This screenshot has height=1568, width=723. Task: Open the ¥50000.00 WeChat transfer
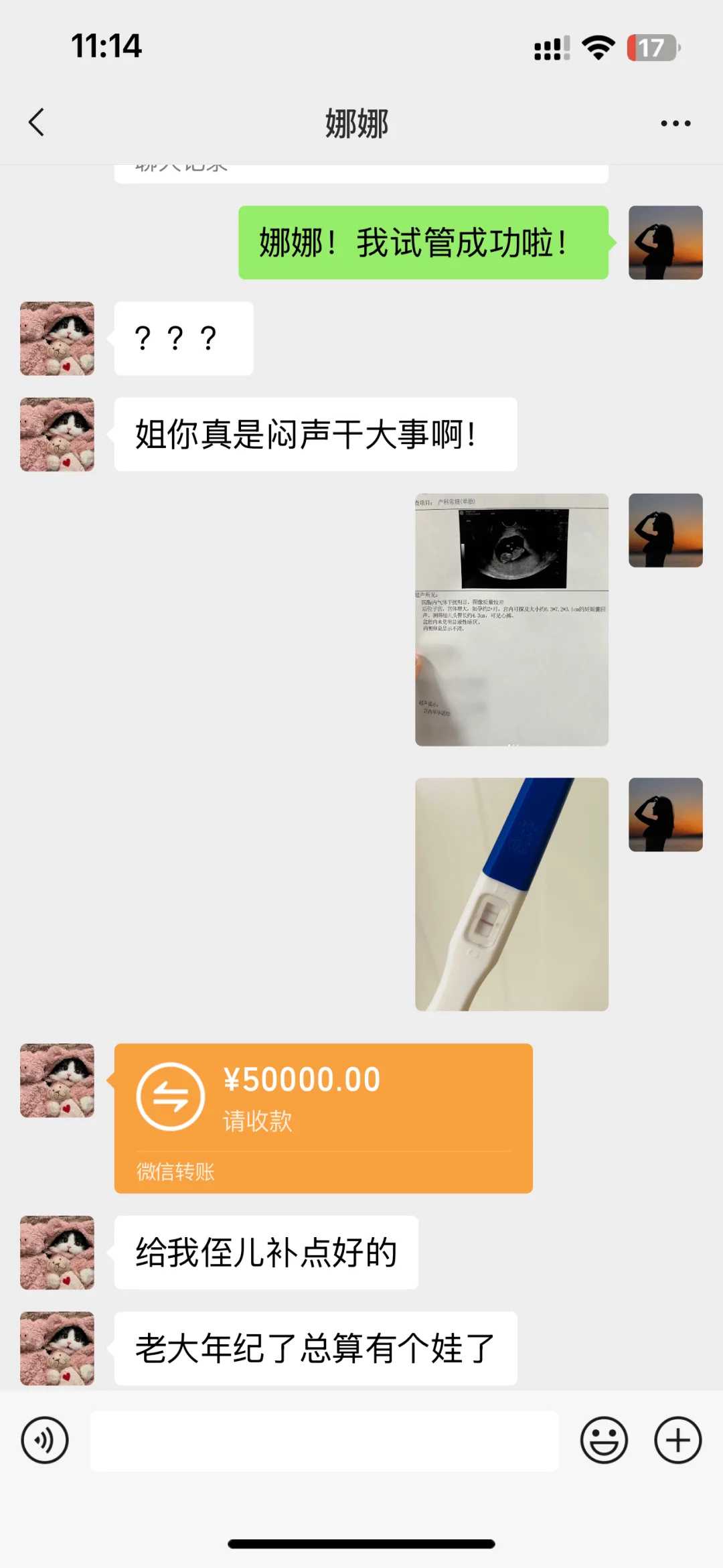(323, 1117)
